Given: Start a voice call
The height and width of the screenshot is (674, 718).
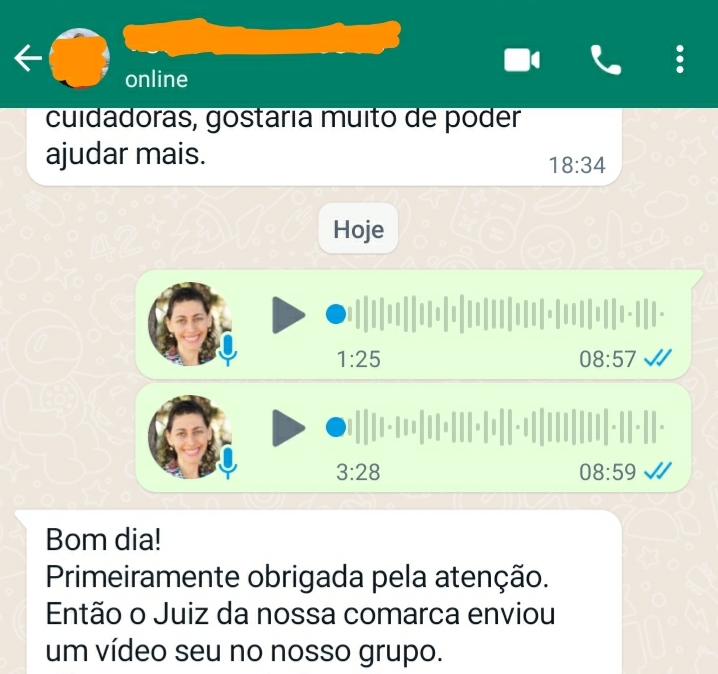Looking at the screenshot, I should (x=606, y=60).
